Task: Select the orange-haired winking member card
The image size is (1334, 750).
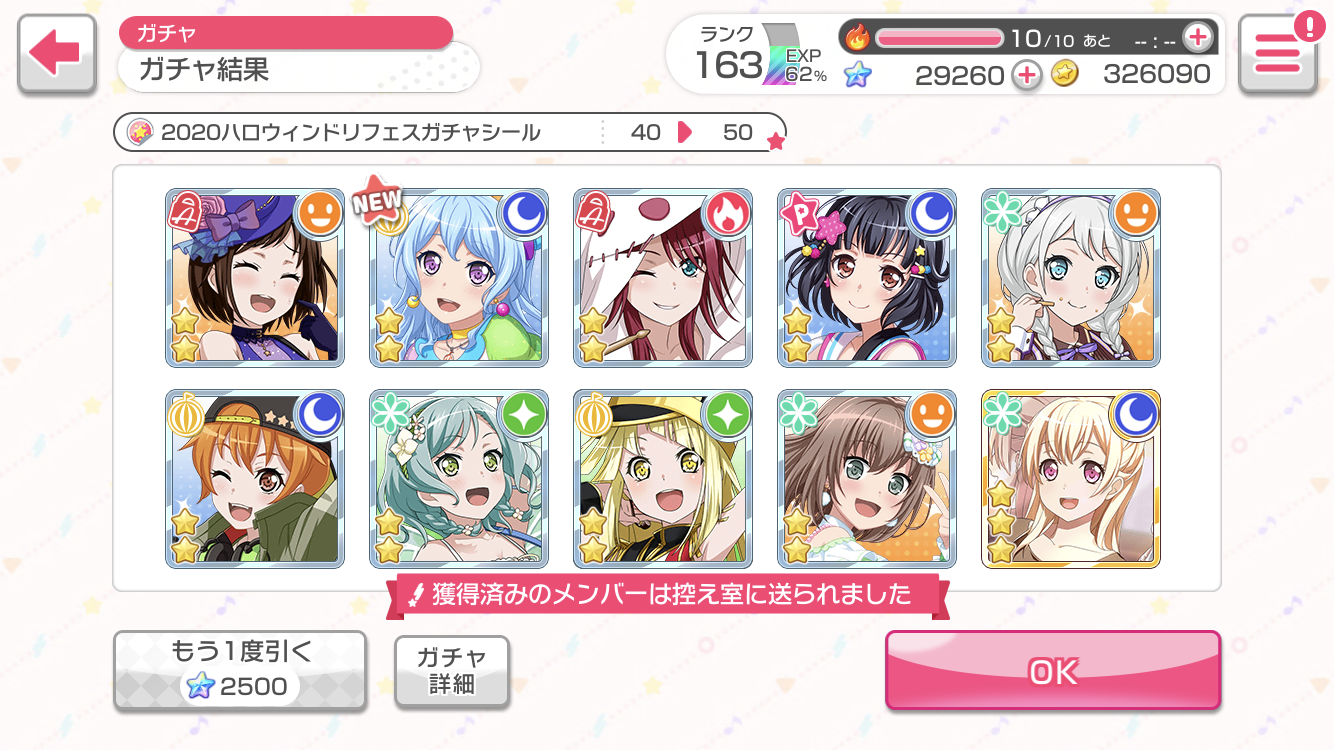Action: [x=255, y=479]
